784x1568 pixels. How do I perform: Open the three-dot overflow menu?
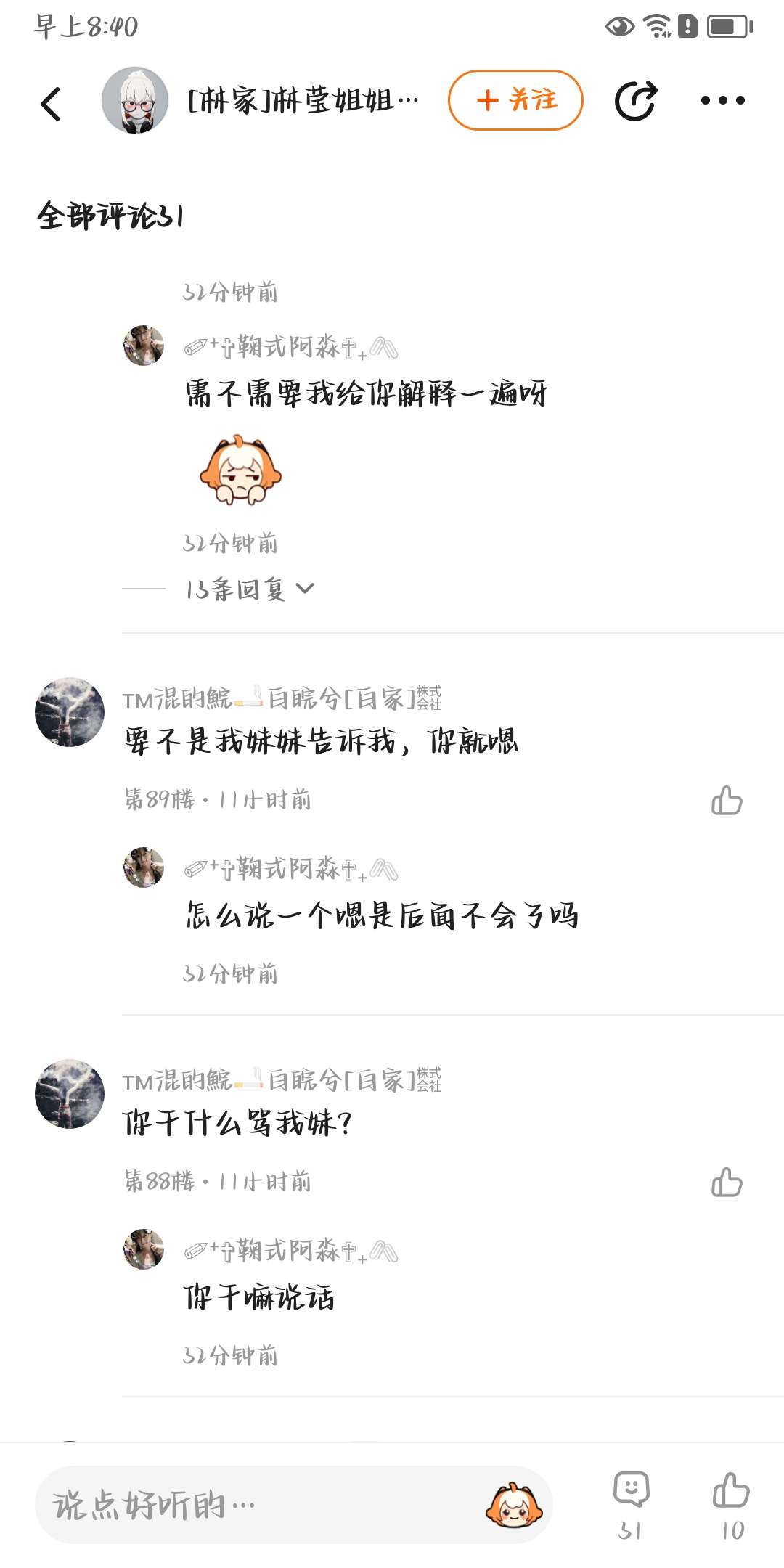(x=722, y=100)
